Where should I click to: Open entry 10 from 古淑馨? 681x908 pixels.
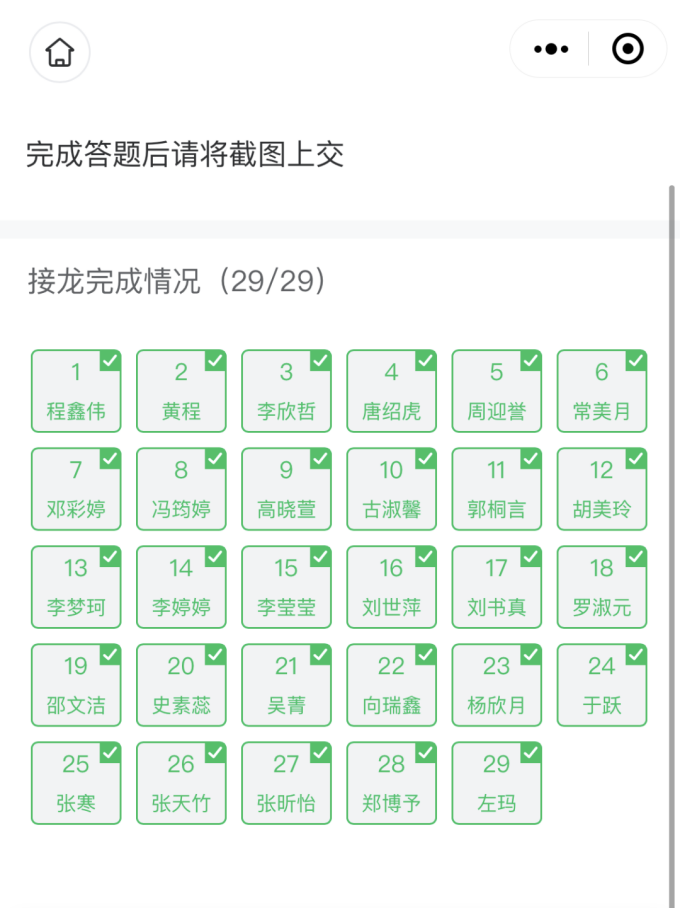coord(391,489)
